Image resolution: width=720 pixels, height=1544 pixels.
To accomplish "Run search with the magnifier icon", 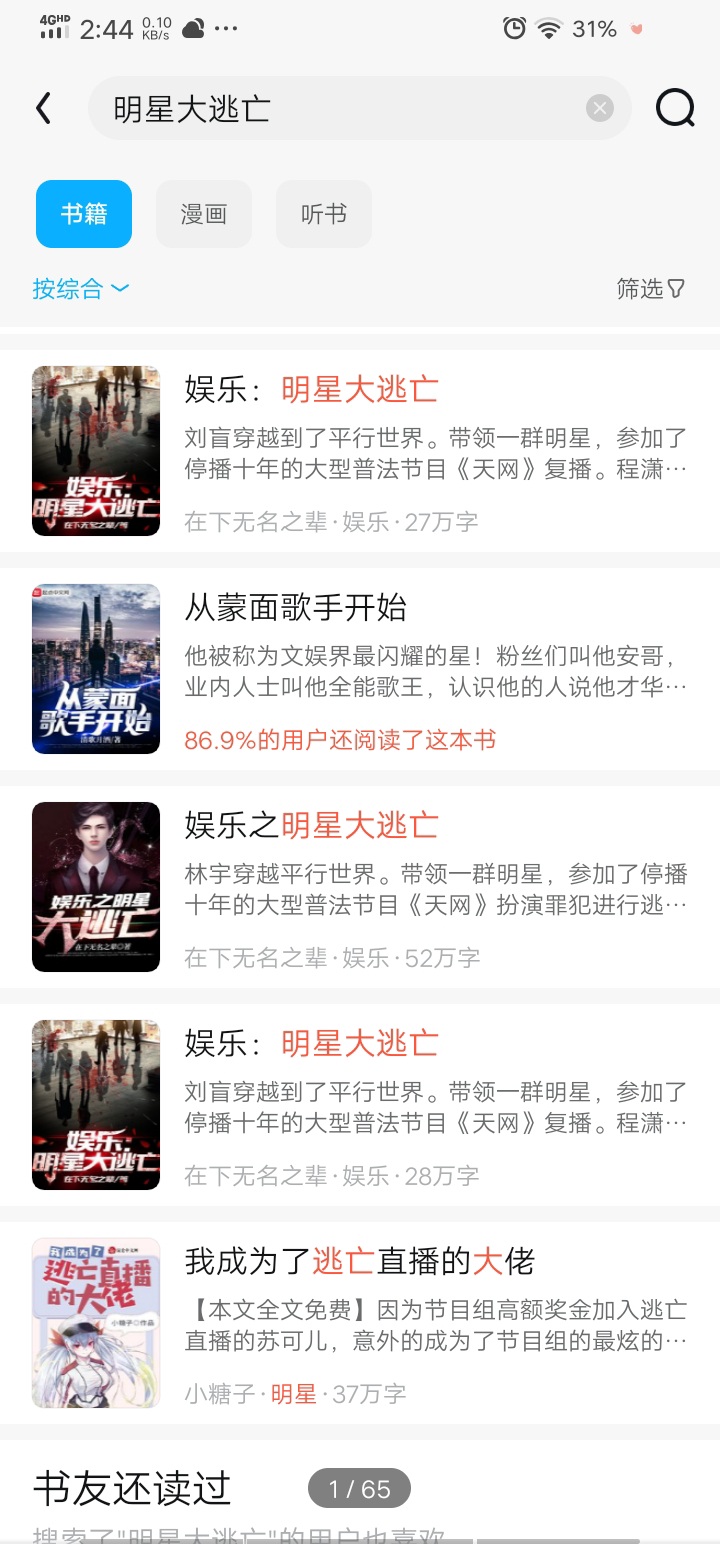I will click(675, 108).
